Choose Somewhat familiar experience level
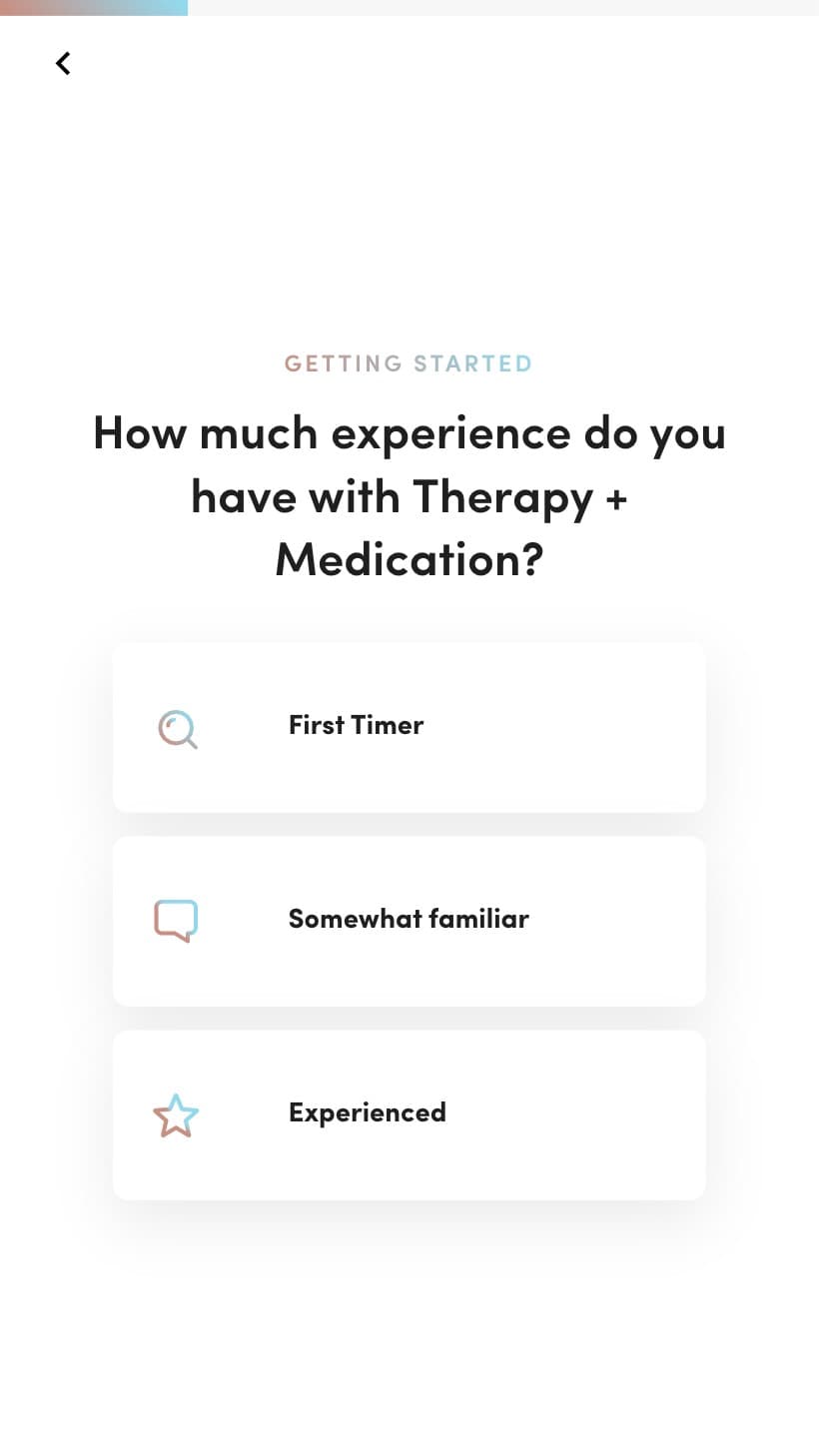 pos(409,921)
